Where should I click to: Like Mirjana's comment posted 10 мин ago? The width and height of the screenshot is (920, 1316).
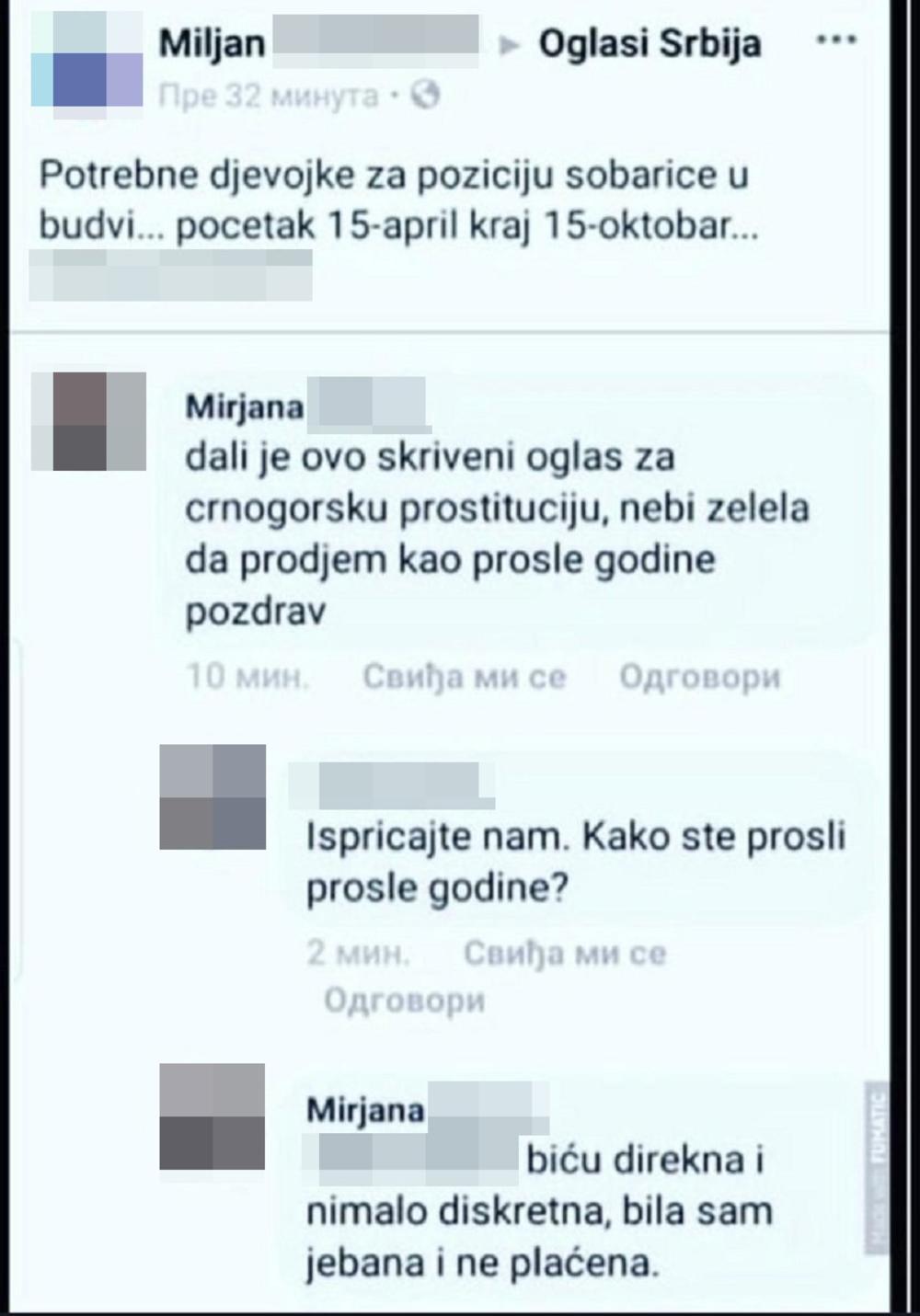click(464, 678)
